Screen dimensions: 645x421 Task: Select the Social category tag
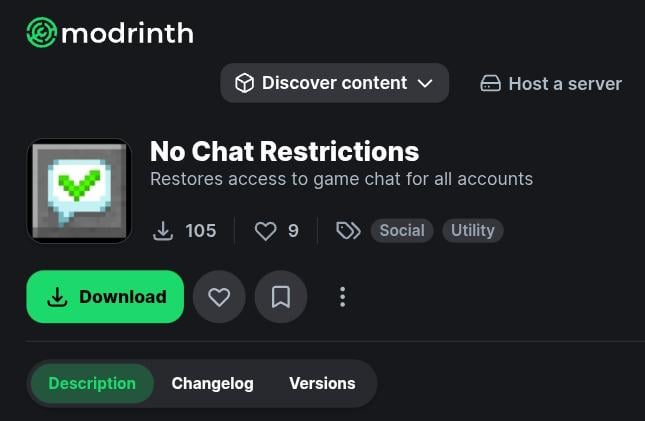[402, 230]
